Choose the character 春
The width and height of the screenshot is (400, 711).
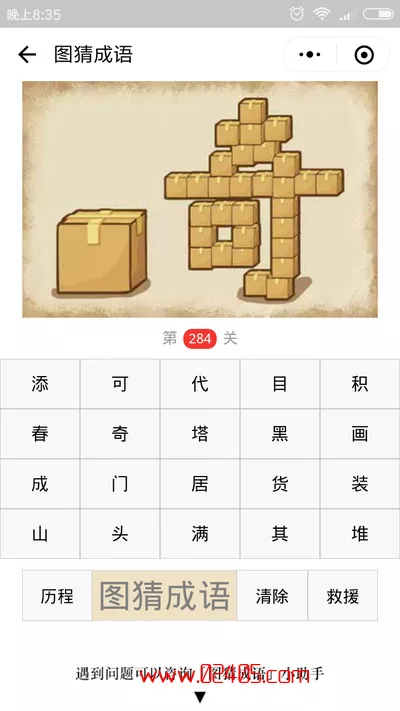tap(40, 434)
